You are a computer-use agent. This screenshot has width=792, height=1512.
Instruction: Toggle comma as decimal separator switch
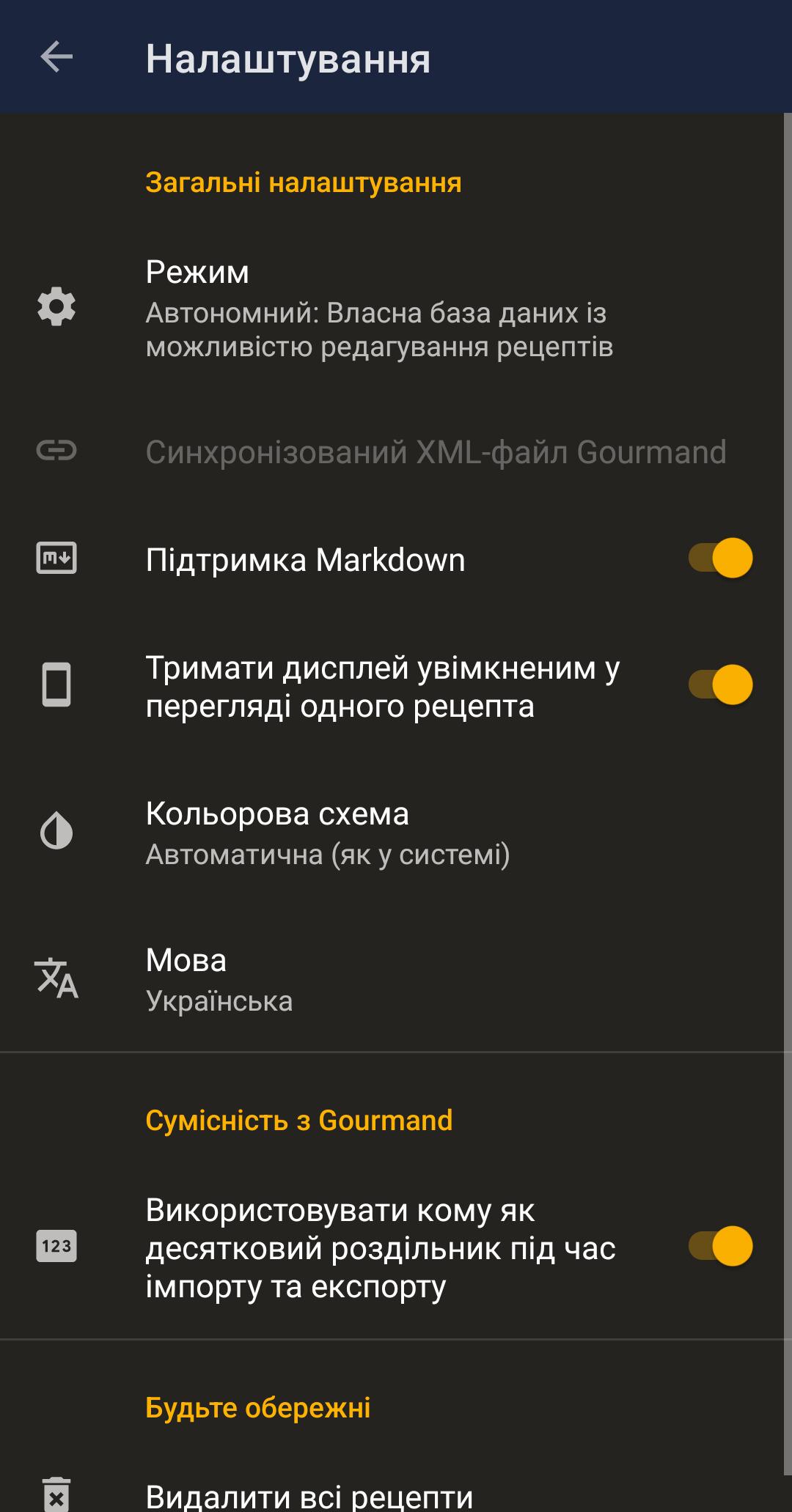[720, 1246]
